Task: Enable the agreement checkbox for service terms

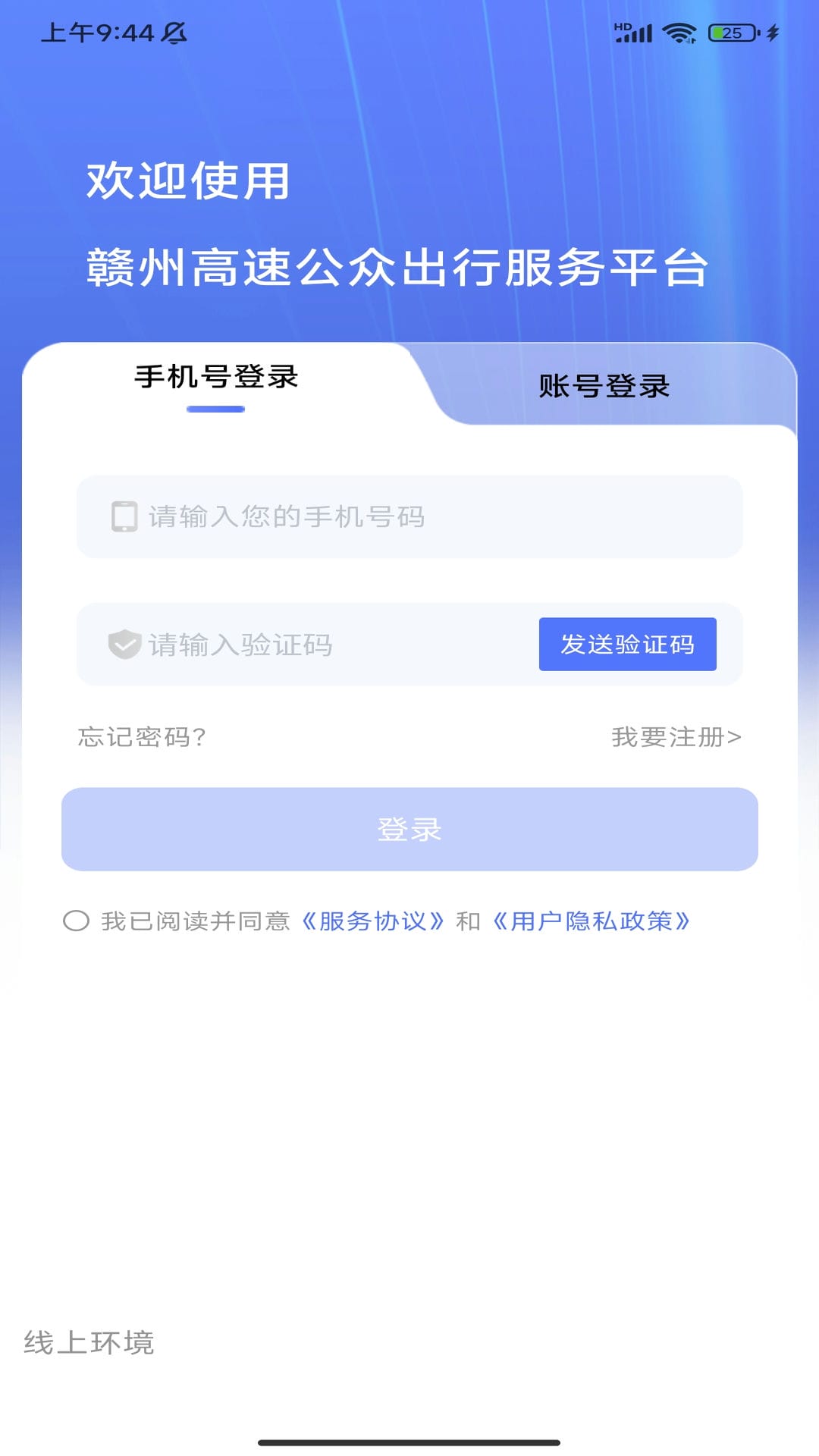Action: [77, 921]
